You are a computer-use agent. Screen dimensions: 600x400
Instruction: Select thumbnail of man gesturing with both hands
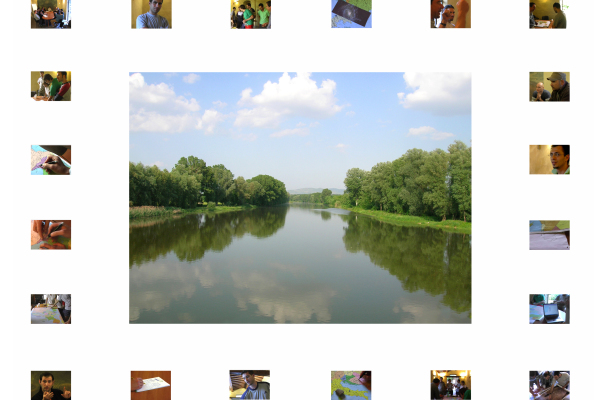[50, 385]
